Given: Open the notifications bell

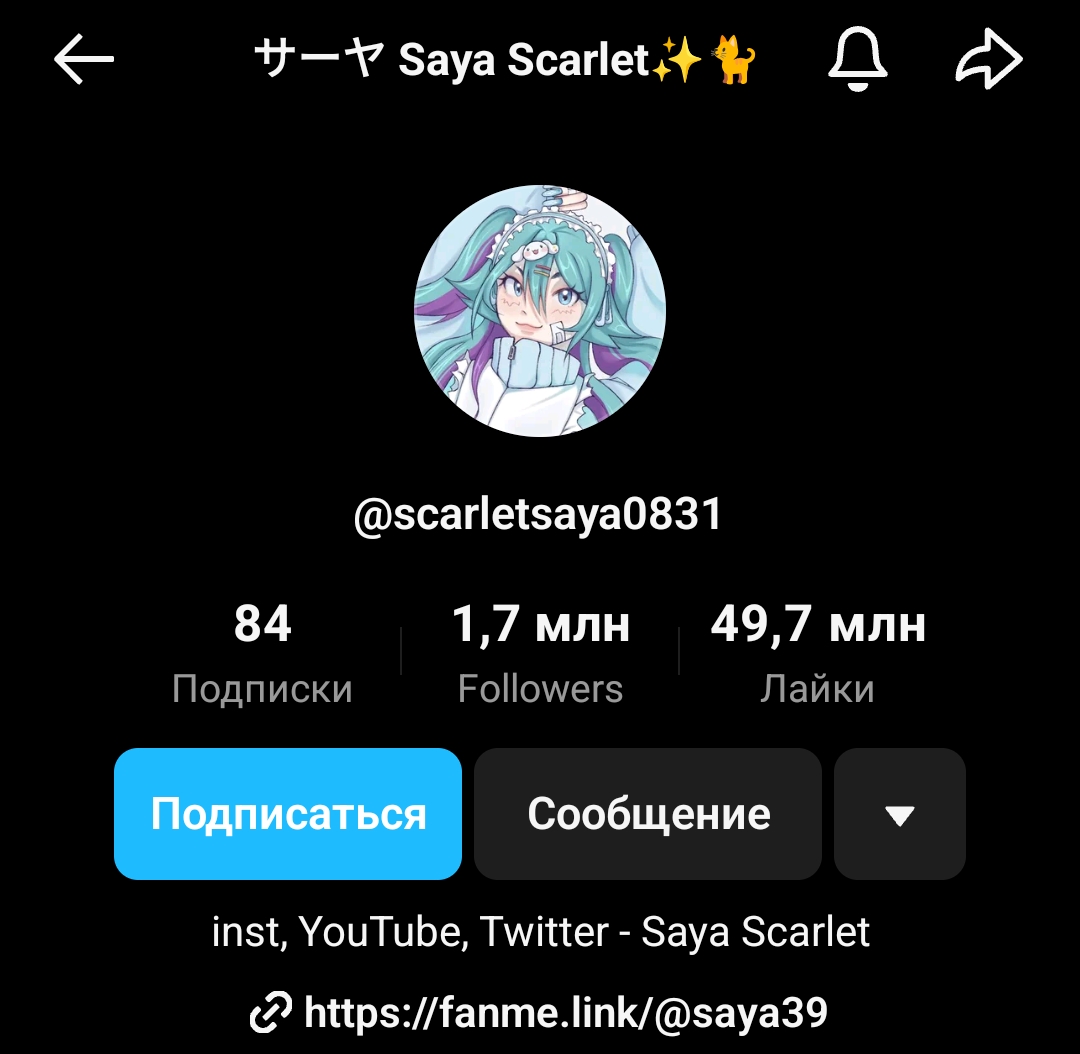Looking at the screenshot, I should tap(857, 61).
